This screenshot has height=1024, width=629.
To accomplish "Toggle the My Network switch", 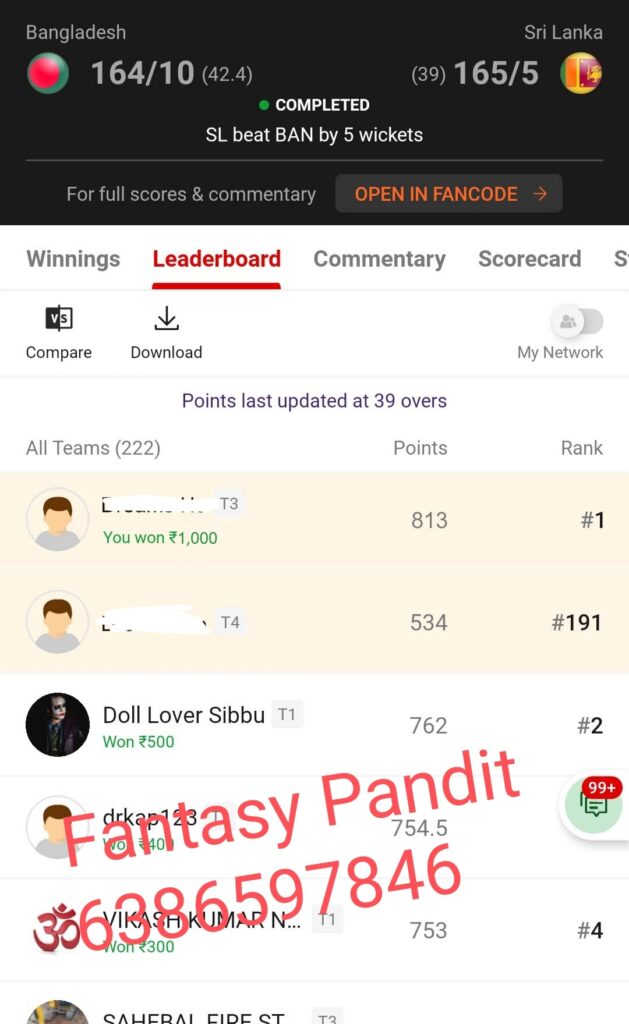I will 577,322.
